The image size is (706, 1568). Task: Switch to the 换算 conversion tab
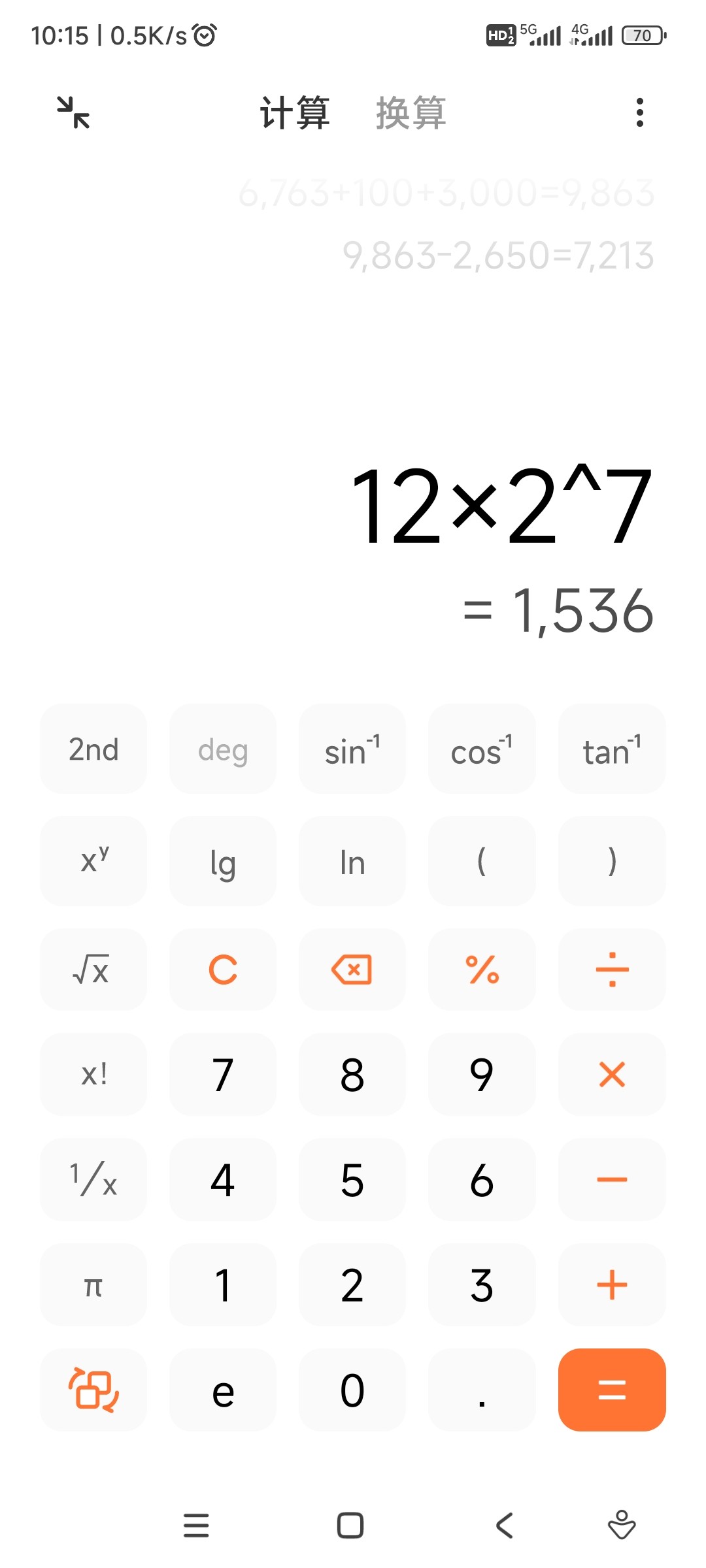coord(411,112)
